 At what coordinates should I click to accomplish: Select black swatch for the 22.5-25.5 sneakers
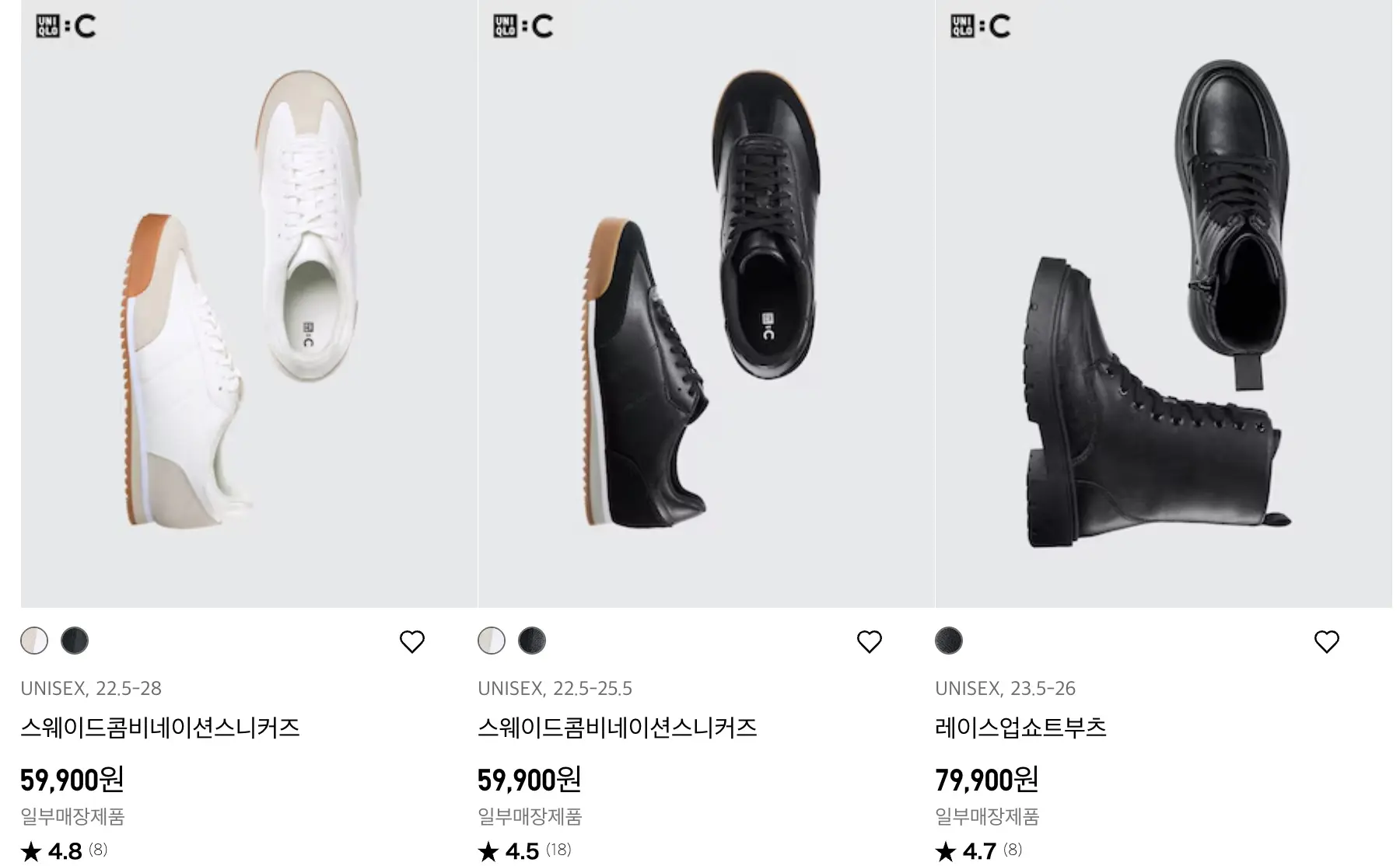click(x=532, y=641)
